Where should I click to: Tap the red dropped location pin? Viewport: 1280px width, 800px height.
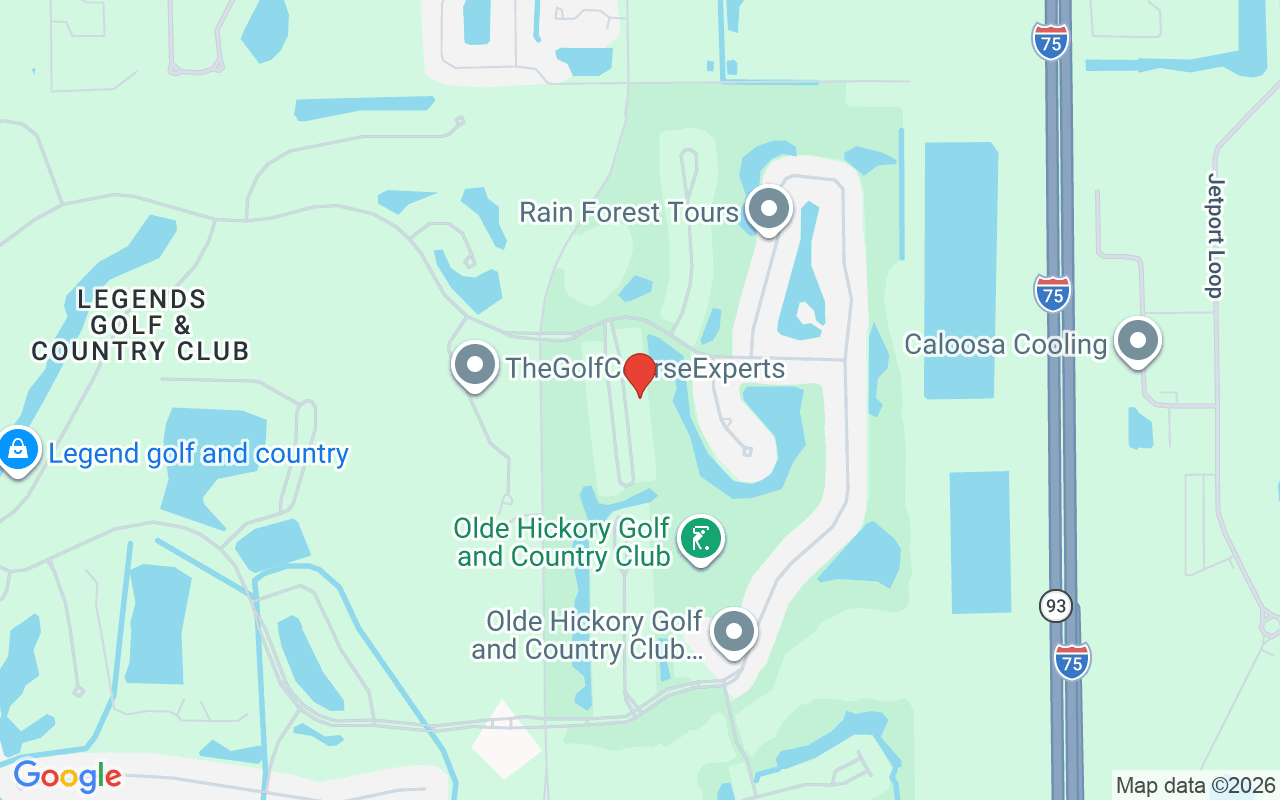tap(639, 375)
